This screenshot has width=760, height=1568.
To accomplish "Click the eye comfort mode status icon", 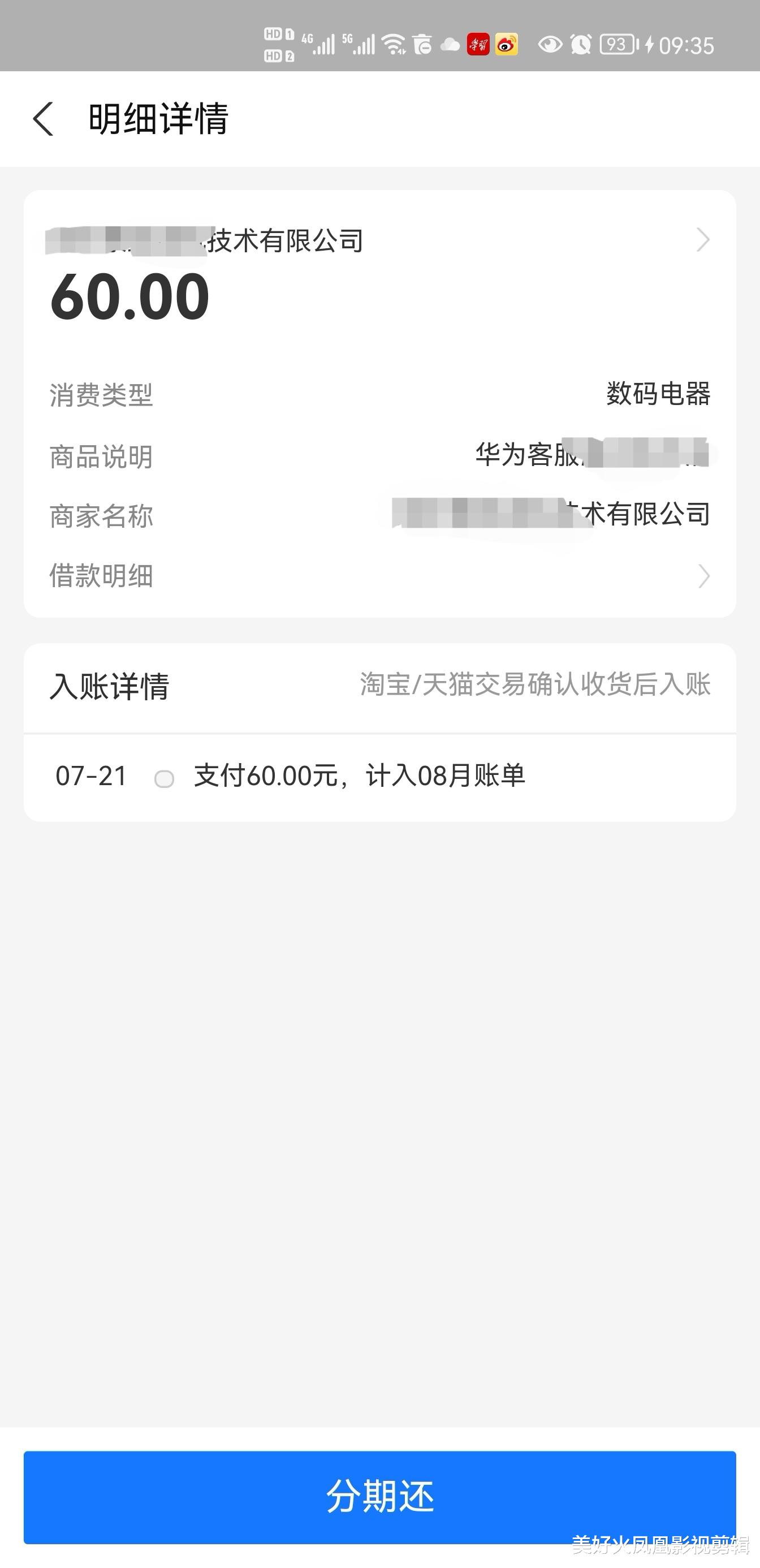I will 550,44.
